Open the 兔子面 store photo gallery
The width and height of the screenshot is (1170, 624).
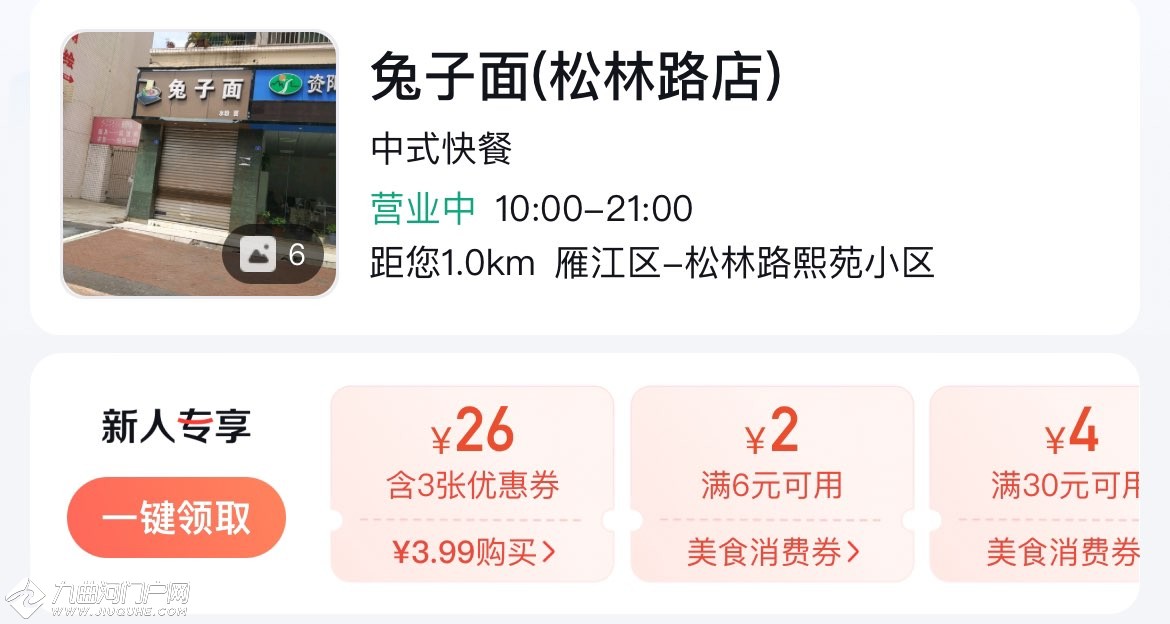[x=200, y=164]
